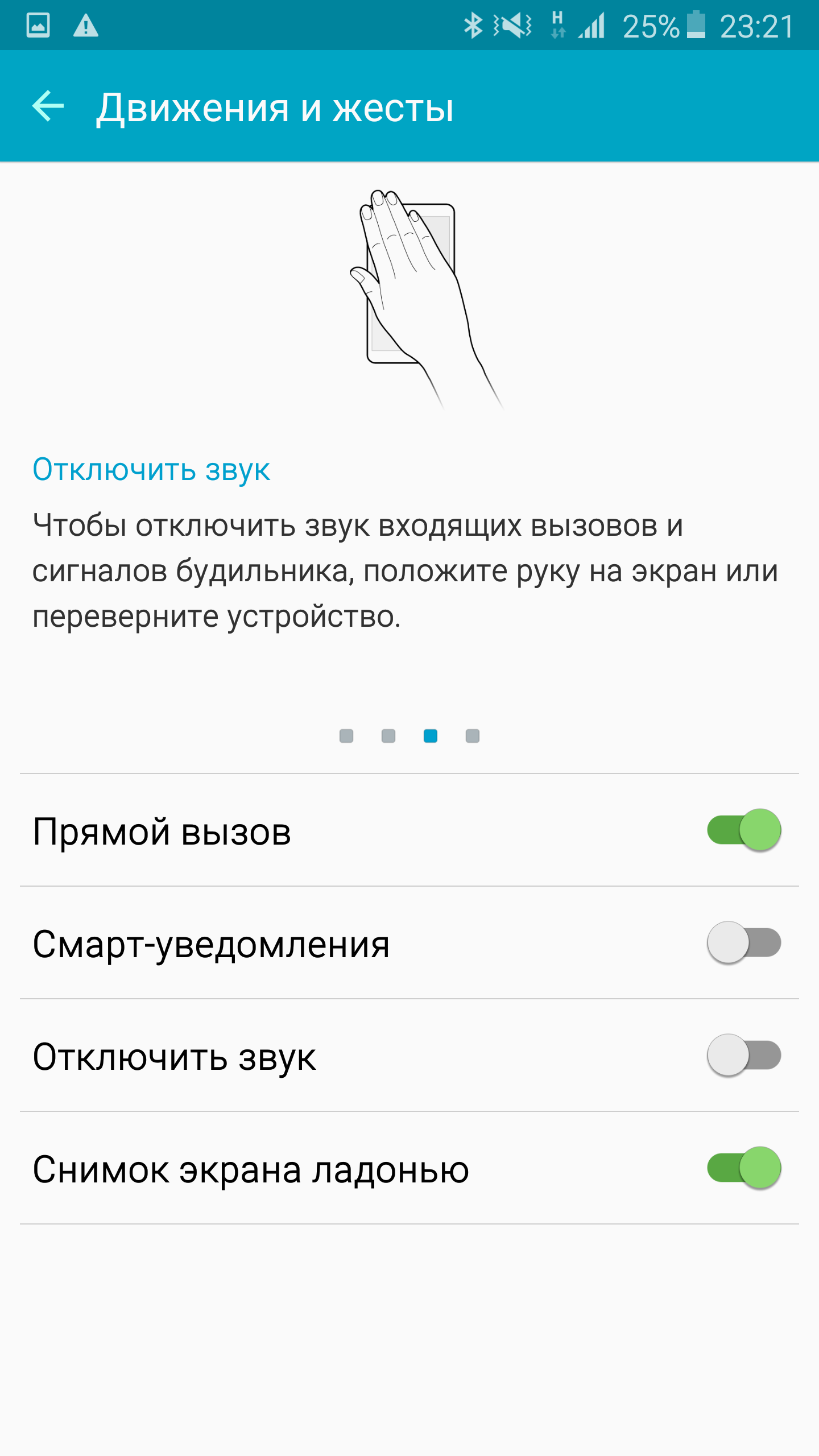This screenshot has width=819, height=1456.
Task: Turn on the Отключить звук switch
Action: [x=744, y=1055]
